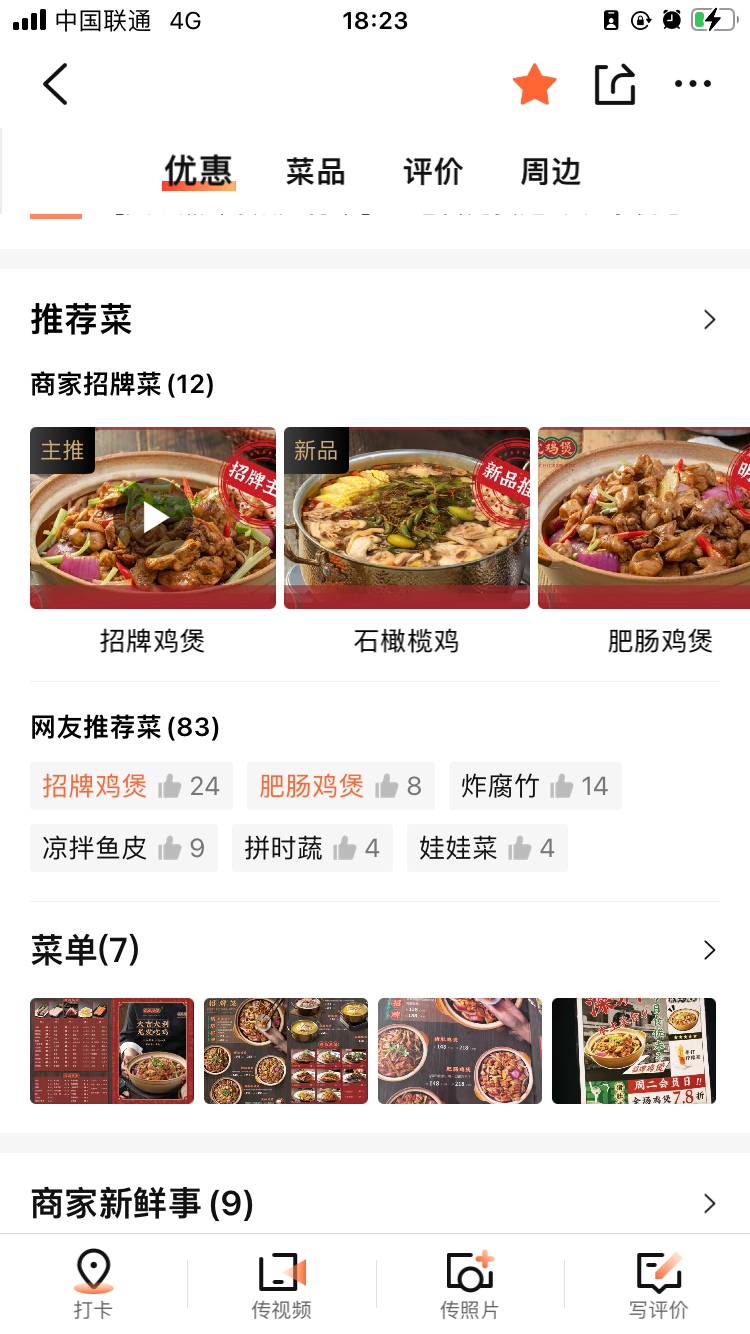Expand 商家新鲜事 (9) updates
Screen dimensions: 750x1334
(x=709, y=1203)
